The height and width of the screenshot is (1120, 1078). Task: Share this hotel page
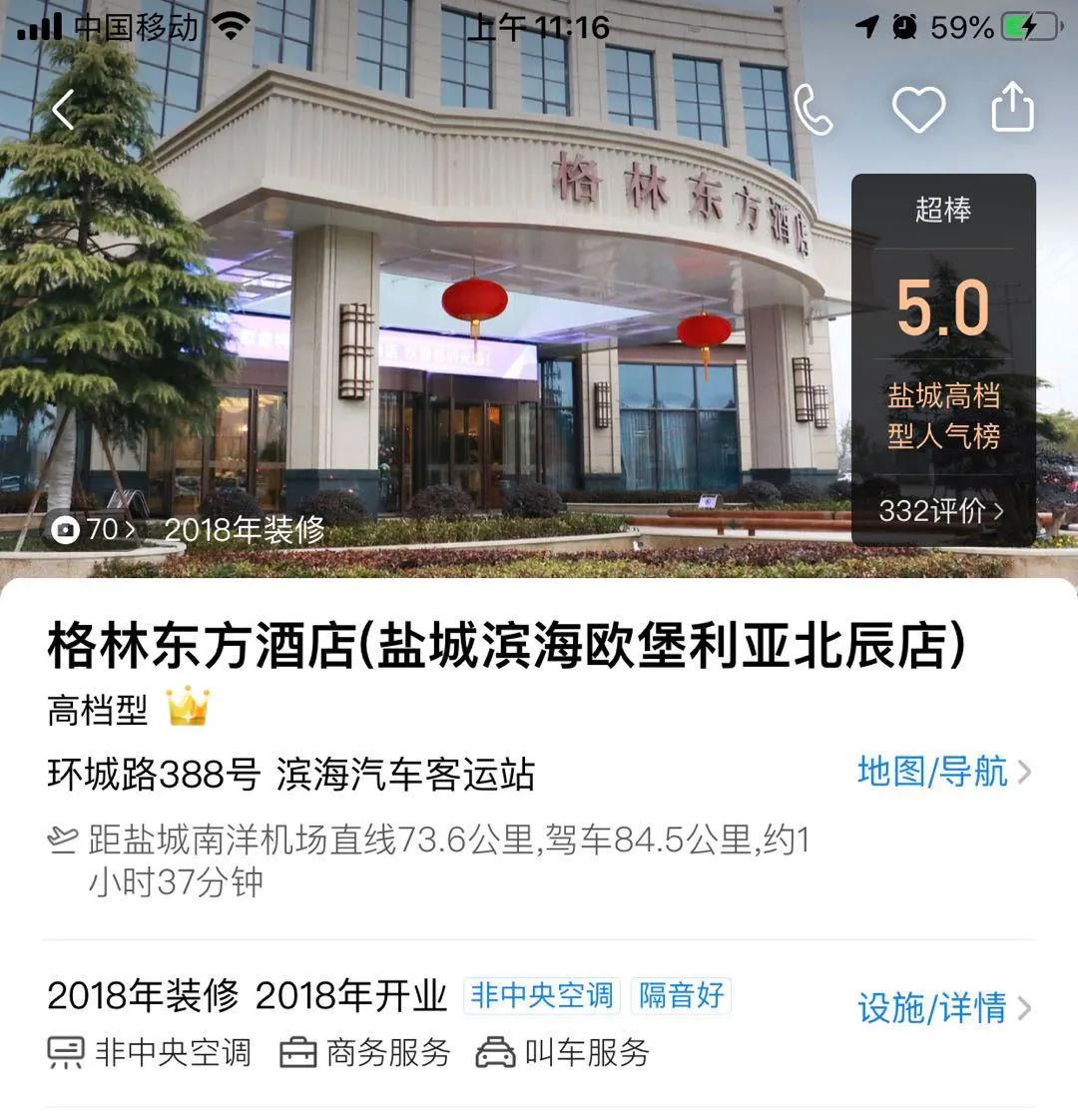pos(1011,108)
